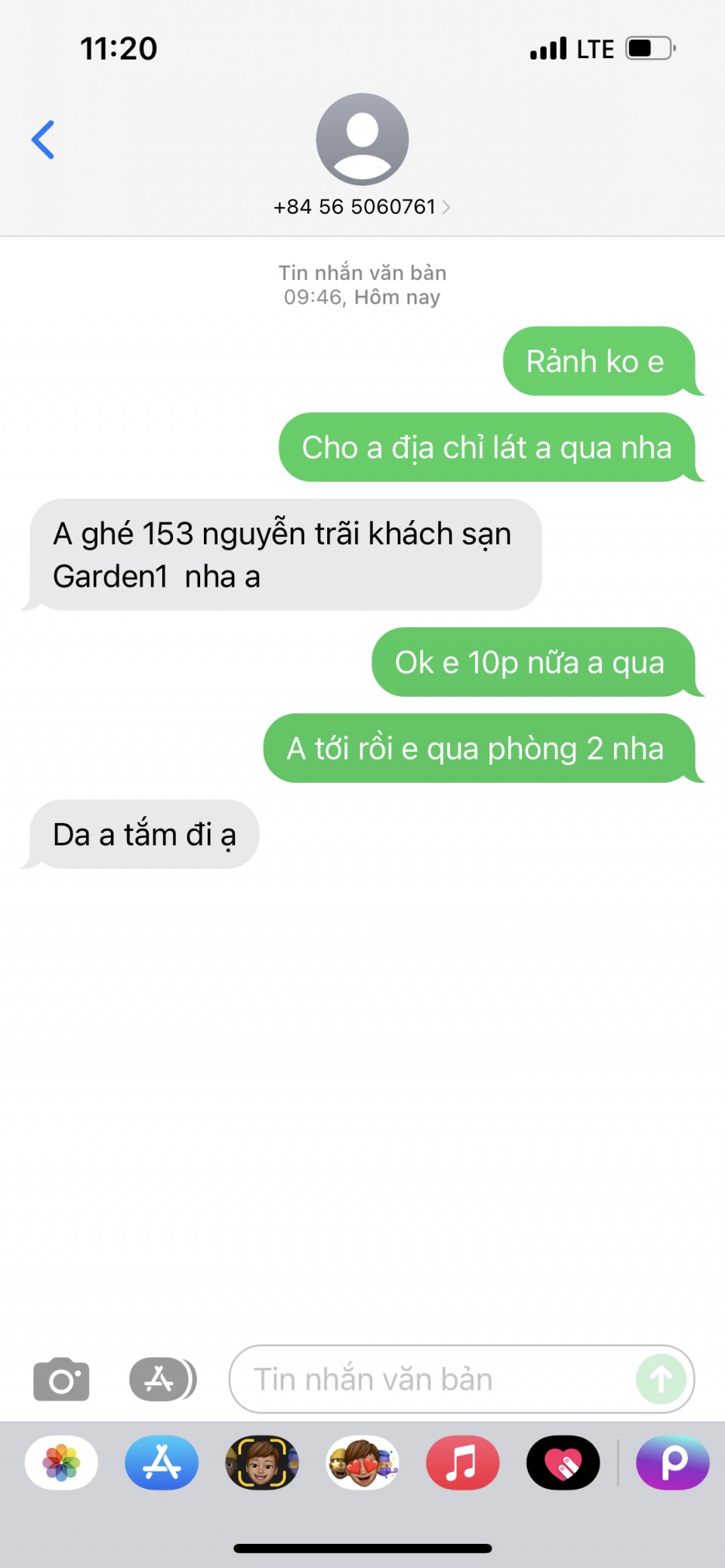
Task: Open the App Store iMessage app
Action: (x=162, y=1462)
